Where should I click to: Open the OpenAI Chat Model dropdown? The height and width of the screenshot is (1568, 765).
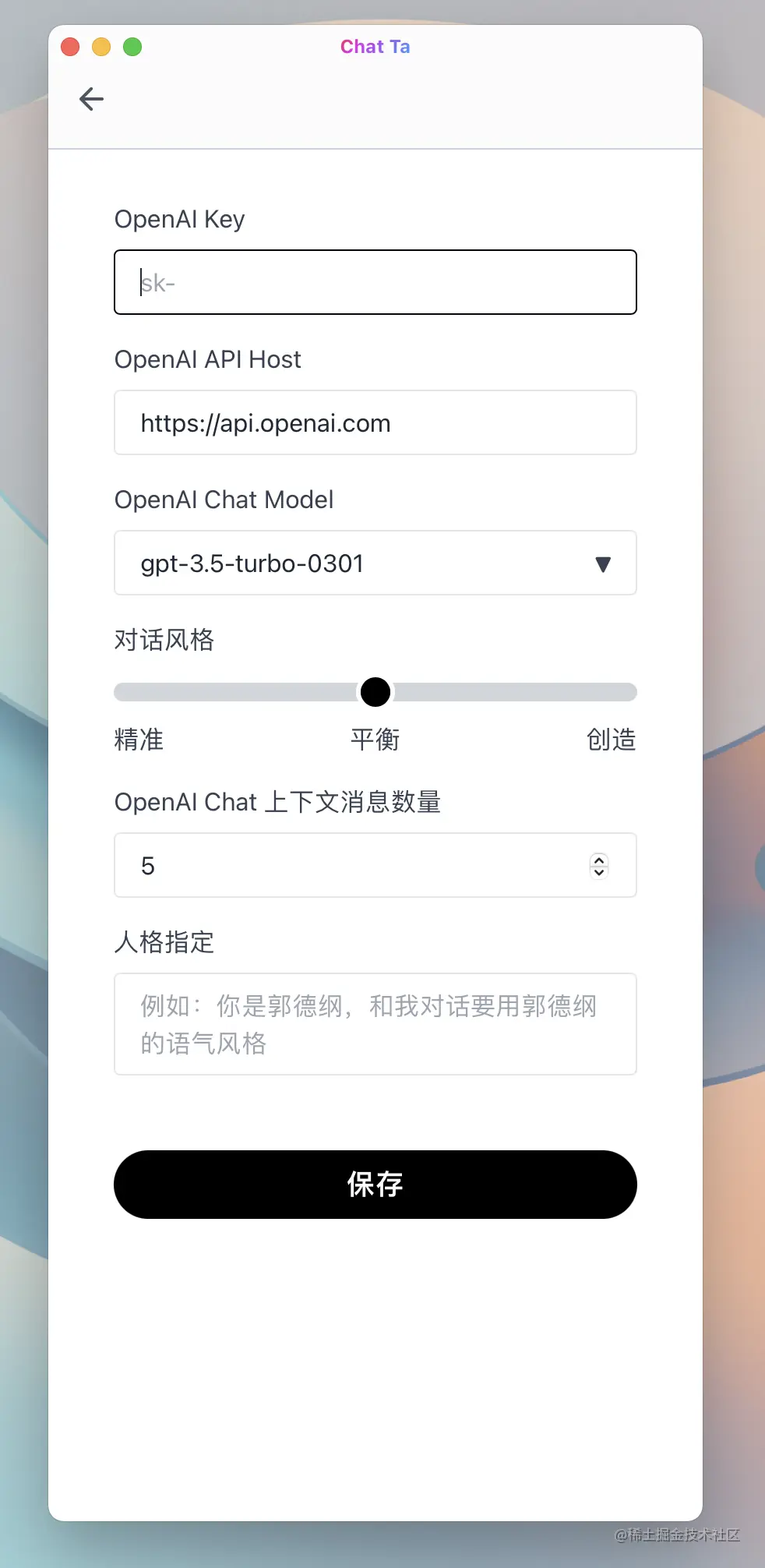375,563
